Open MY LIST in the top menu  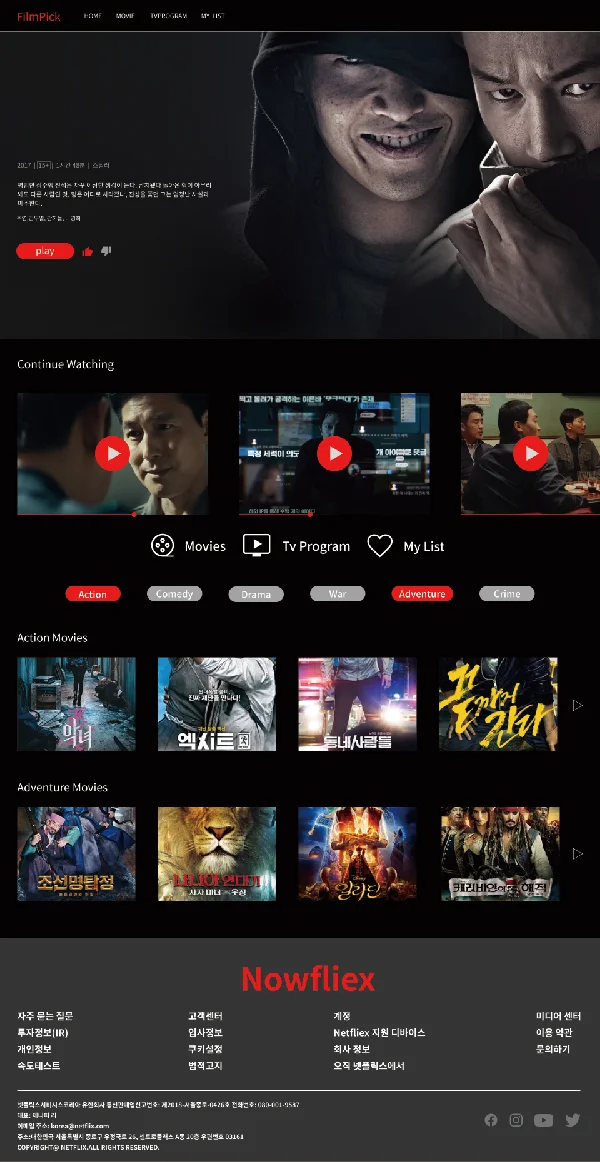pyautogui.click(x=212, y=16)
